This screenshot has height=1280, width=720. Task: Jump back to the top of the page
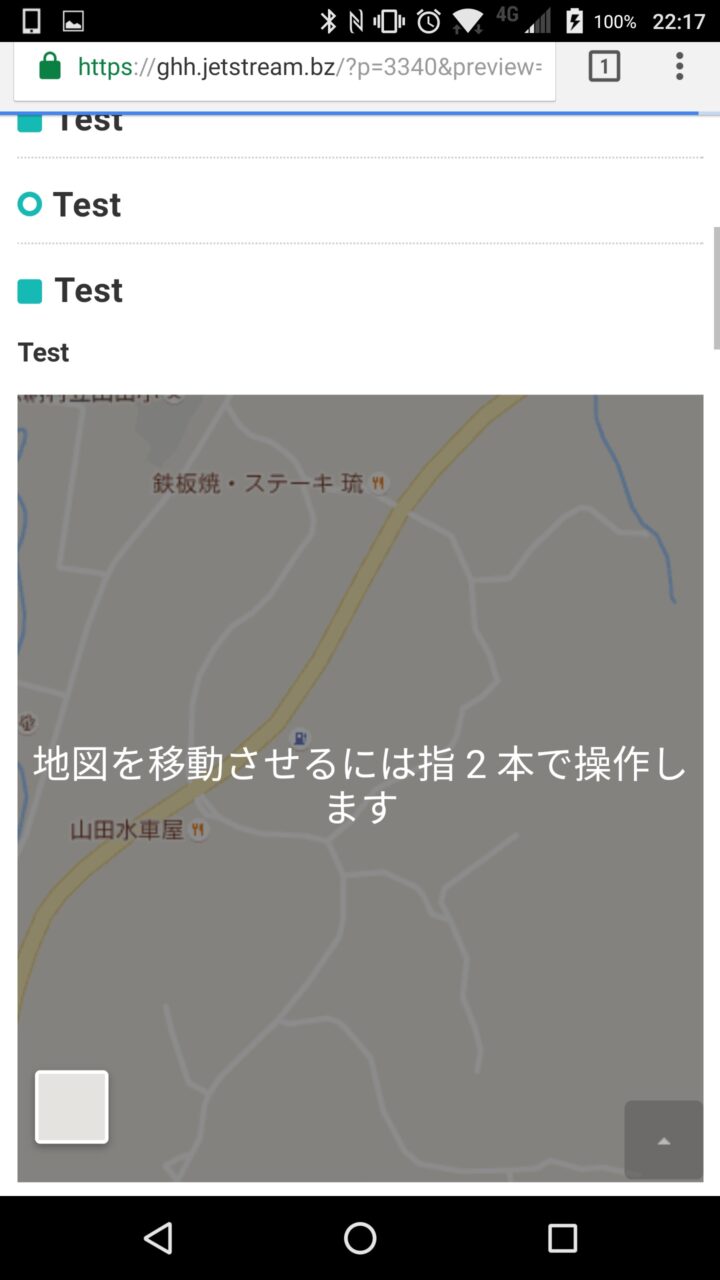point(663,1140)
